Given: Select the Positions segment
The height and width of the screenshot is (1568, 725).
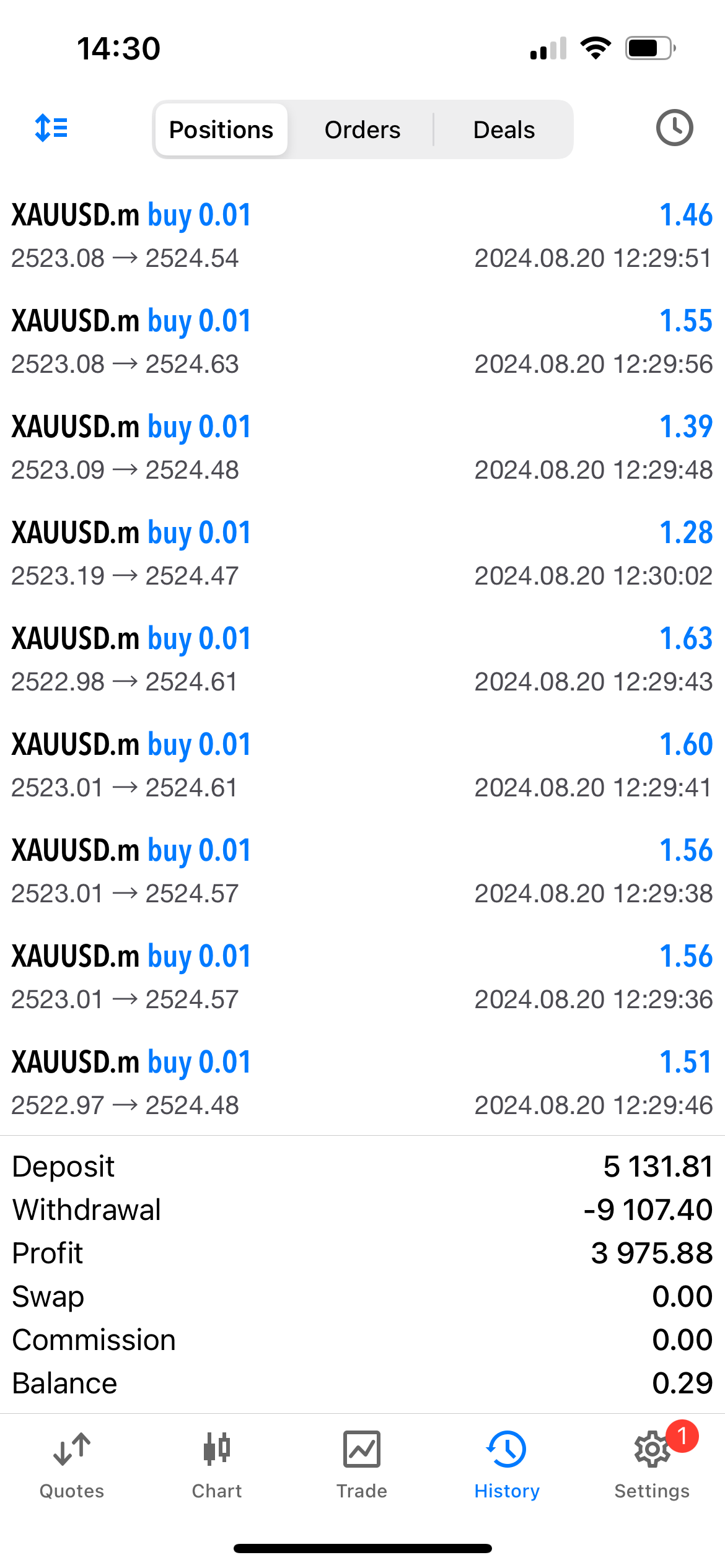Looking at the screenshot, I should [221, 130].
